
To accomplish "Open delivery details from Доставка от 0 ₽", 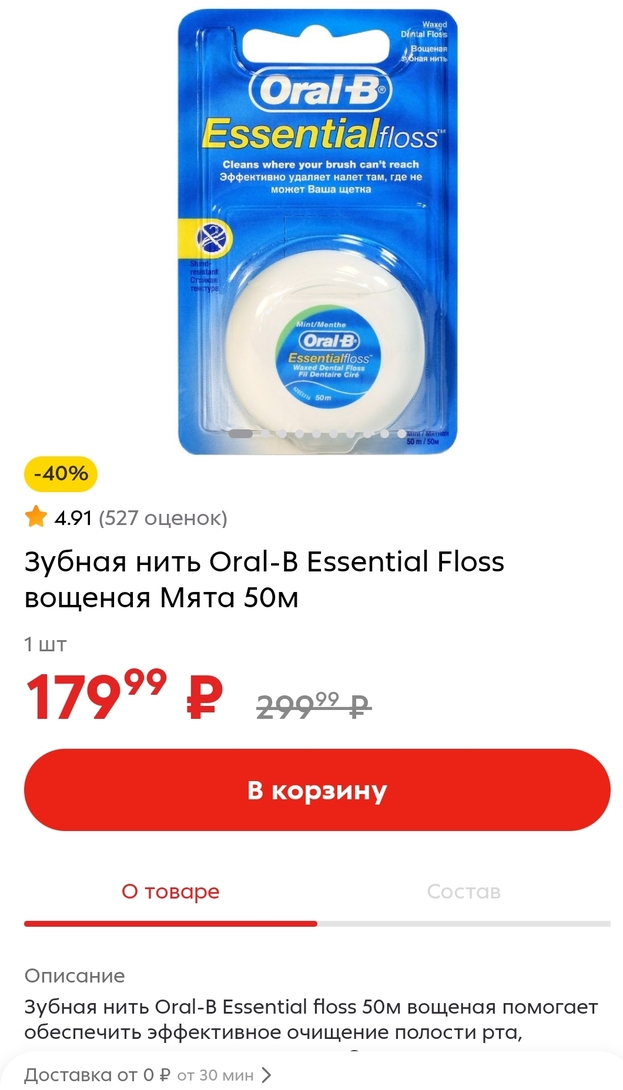I will 148,1075.
